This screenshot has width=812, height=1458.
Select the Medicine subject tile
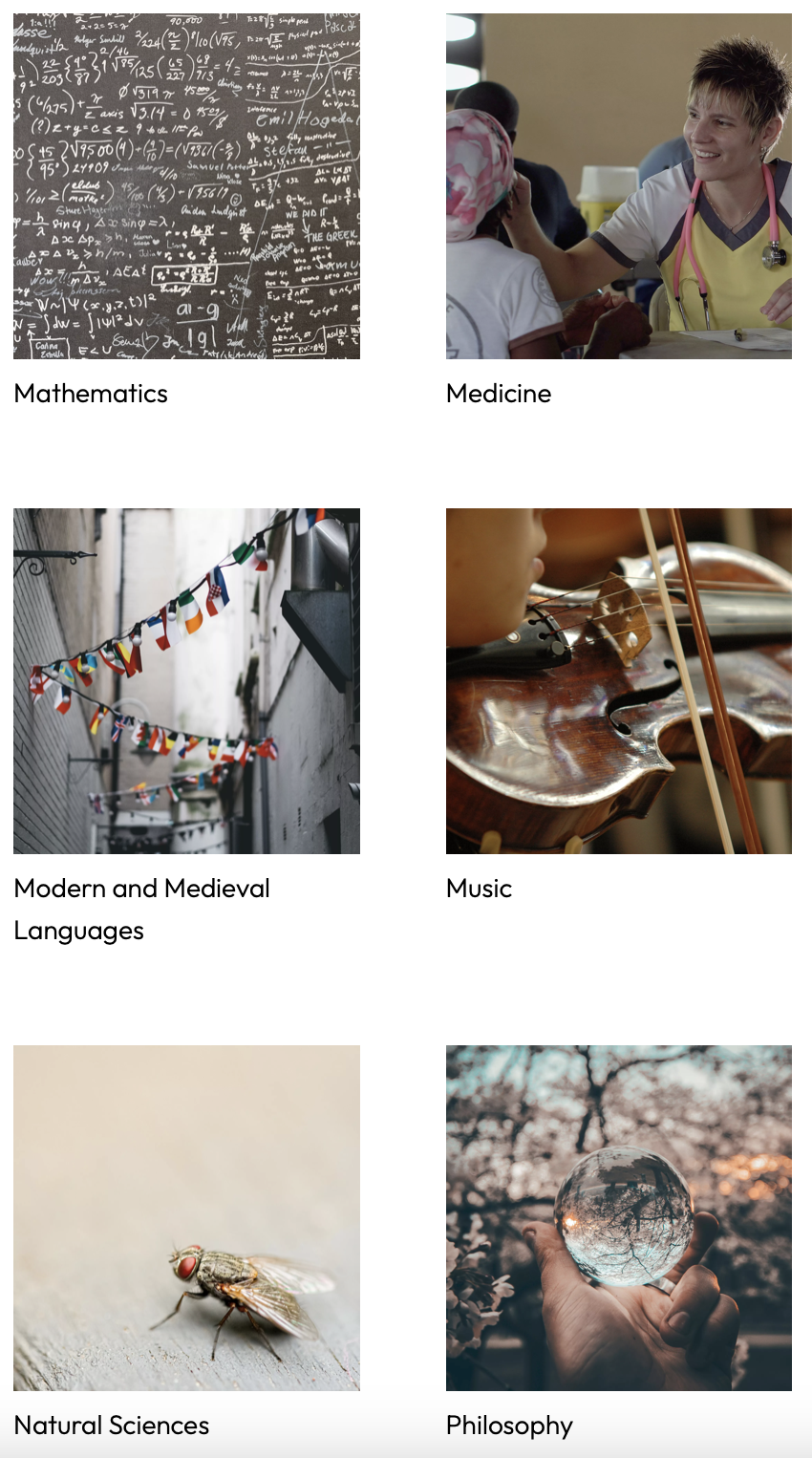[x=618, y=186]
